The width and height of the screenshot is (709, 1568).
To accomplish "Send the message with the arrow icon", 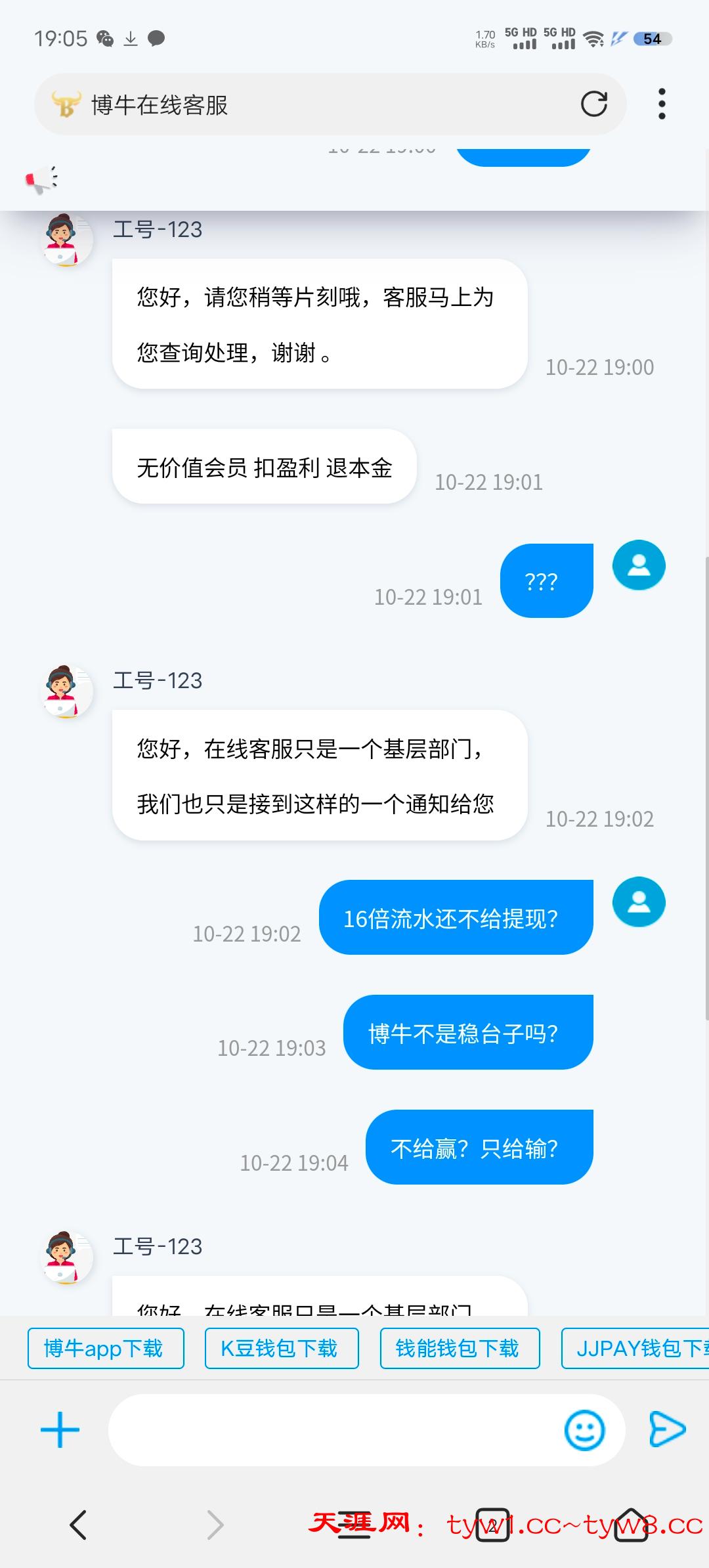I will click(x=667, y=1429).
